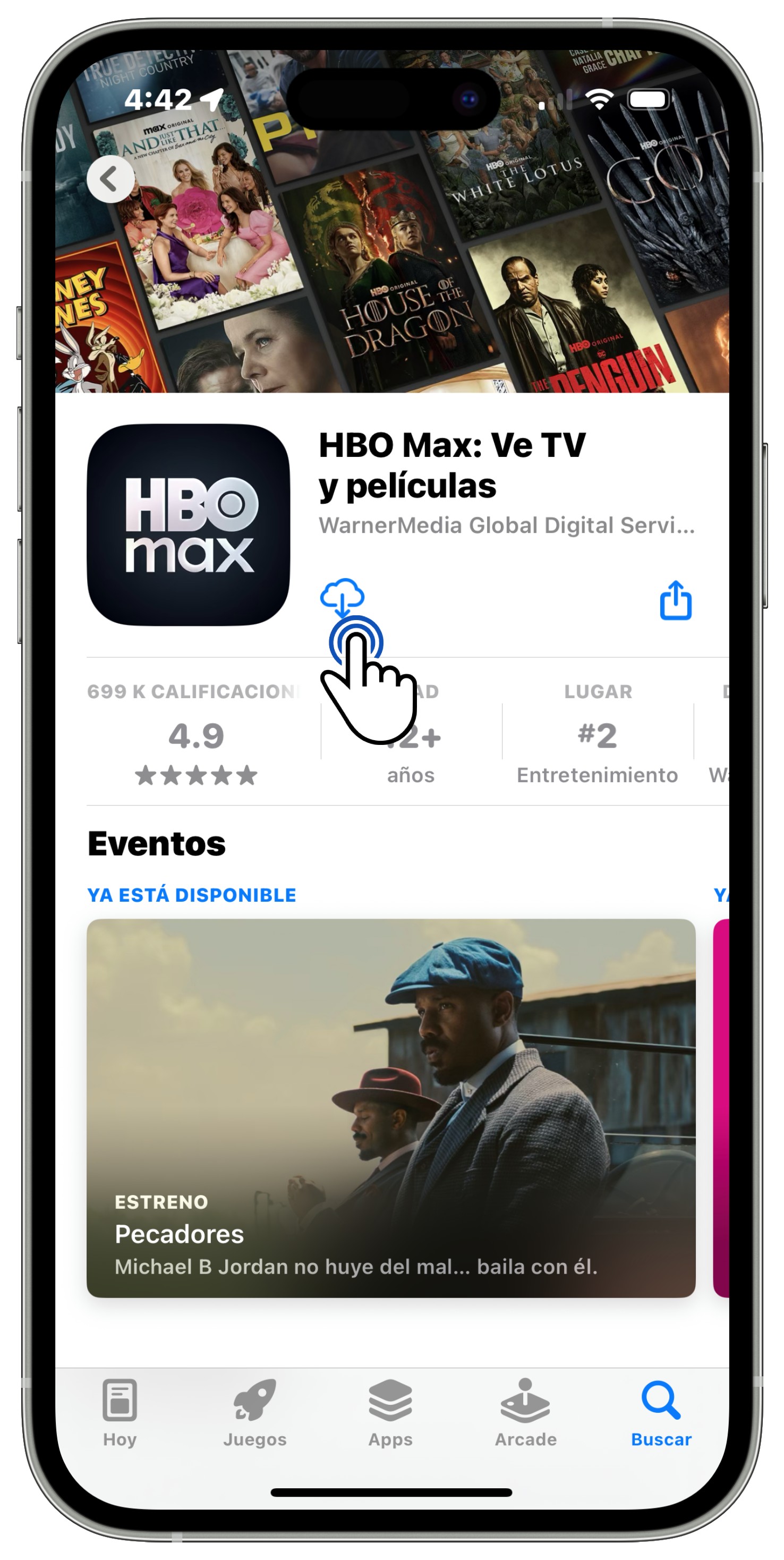Open the 4.9 ratings section

click(x=196, y=735)
